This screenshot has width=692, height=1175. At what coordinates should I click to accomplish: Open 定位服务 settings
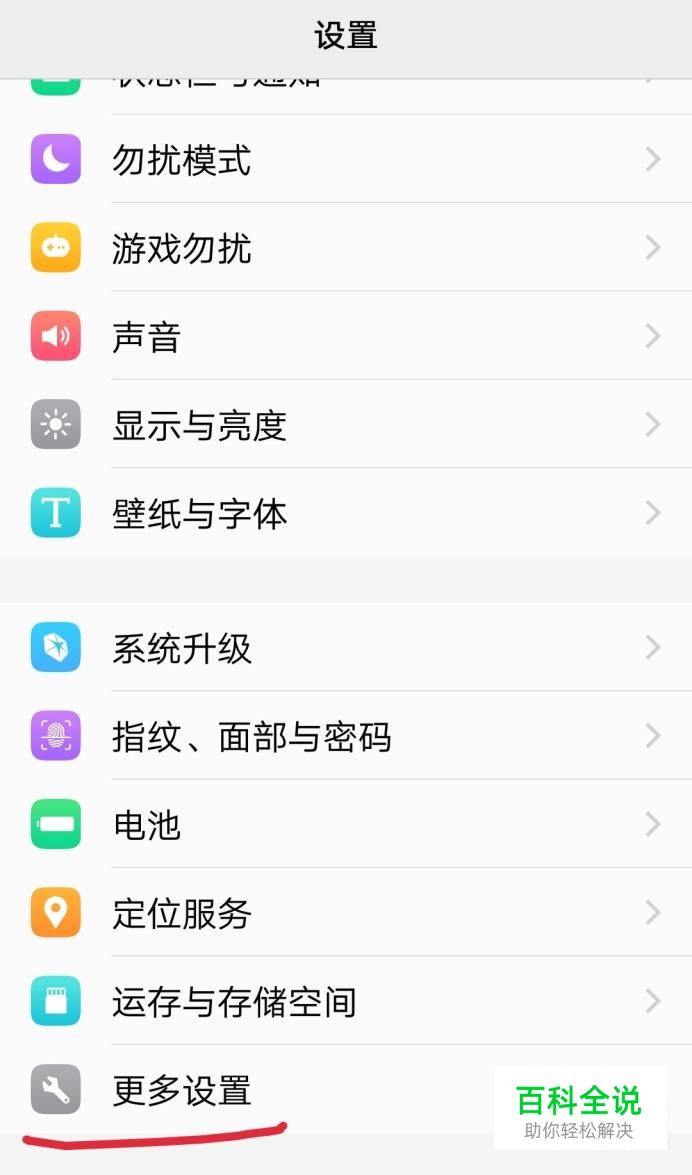coord(181,913)
